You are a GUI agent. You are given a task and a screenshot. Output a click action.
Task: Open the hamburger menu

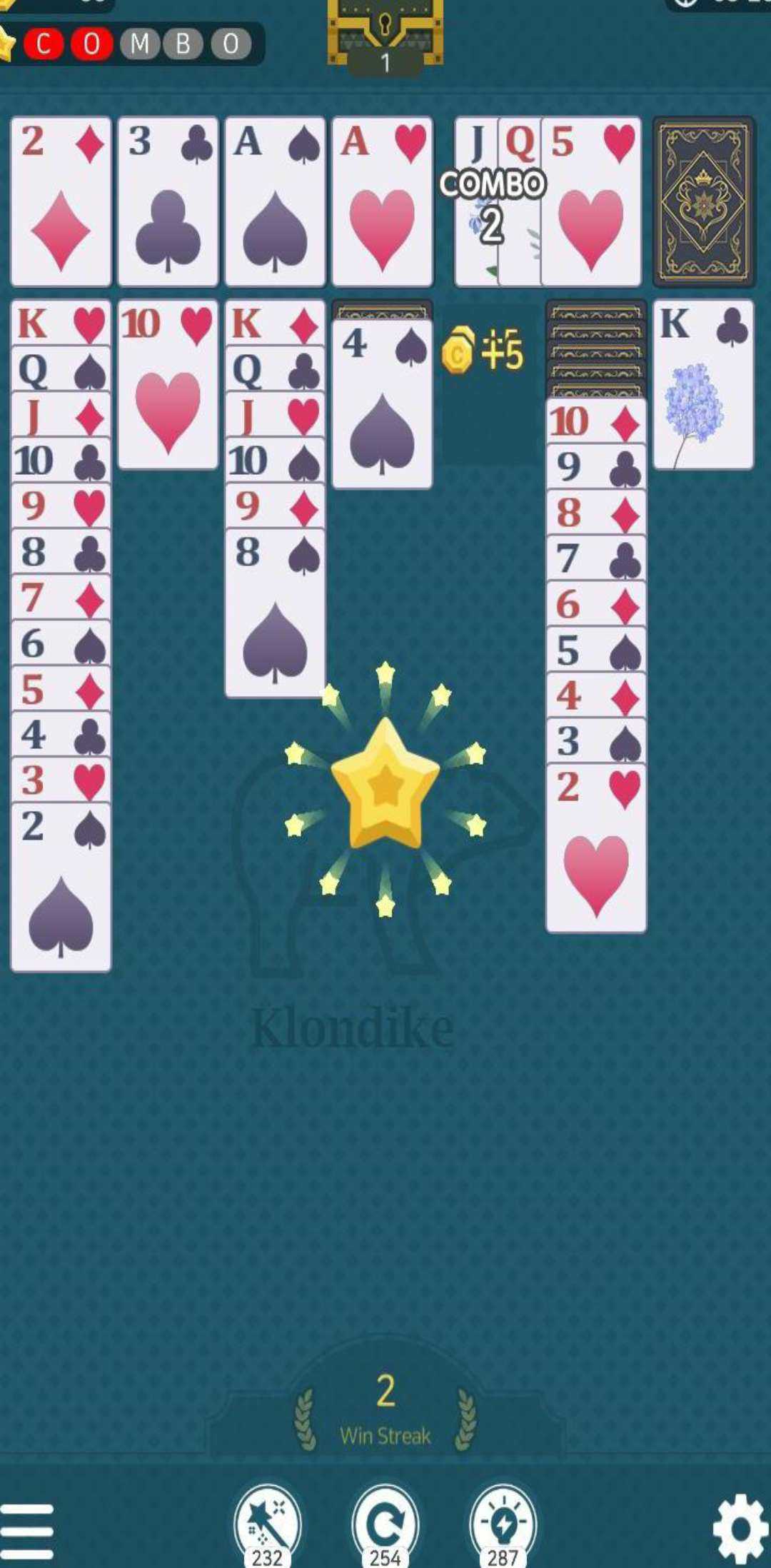click(27, 1532)
